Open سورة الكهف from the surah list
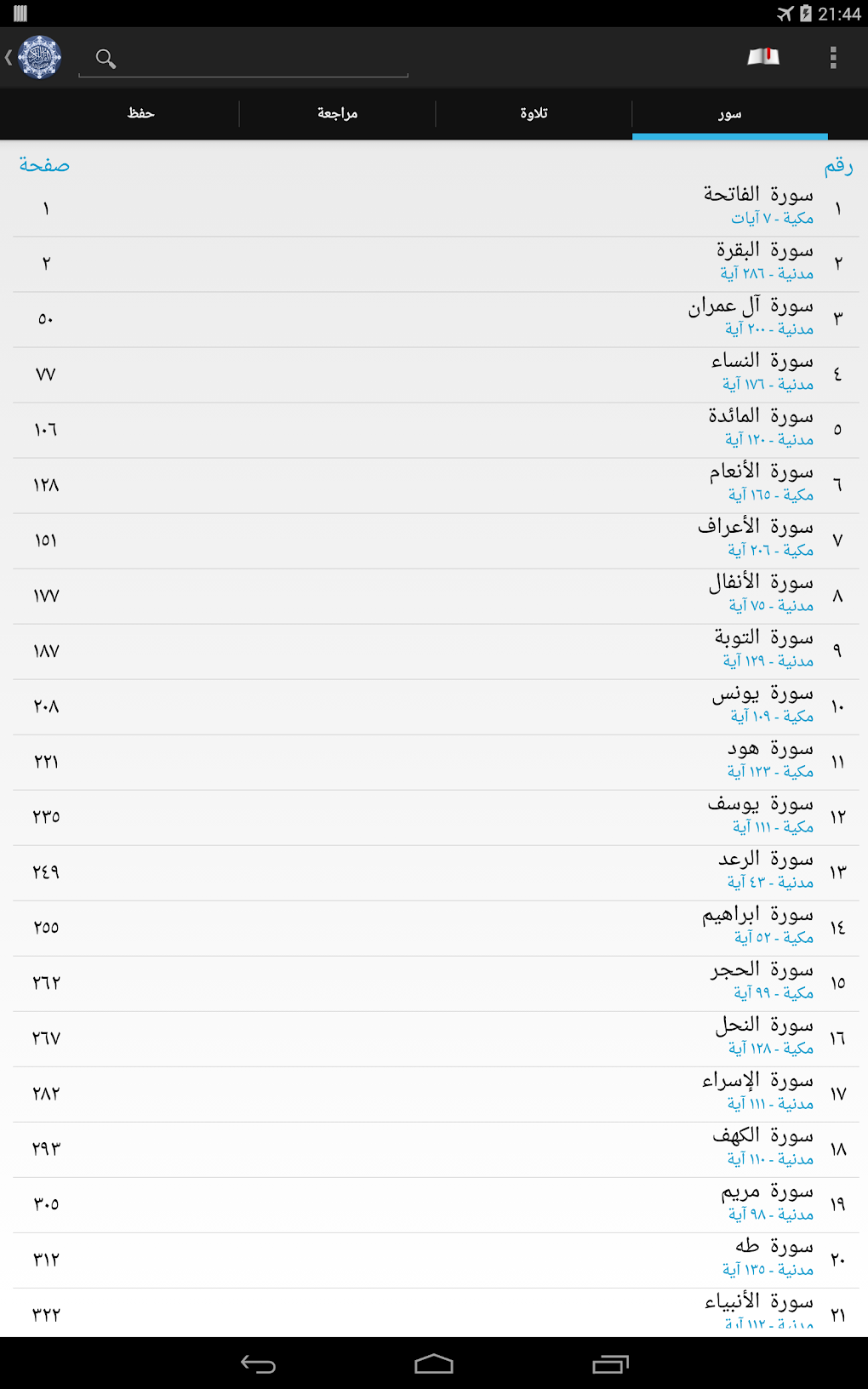868x1389 pixels. coord(434,1146)
